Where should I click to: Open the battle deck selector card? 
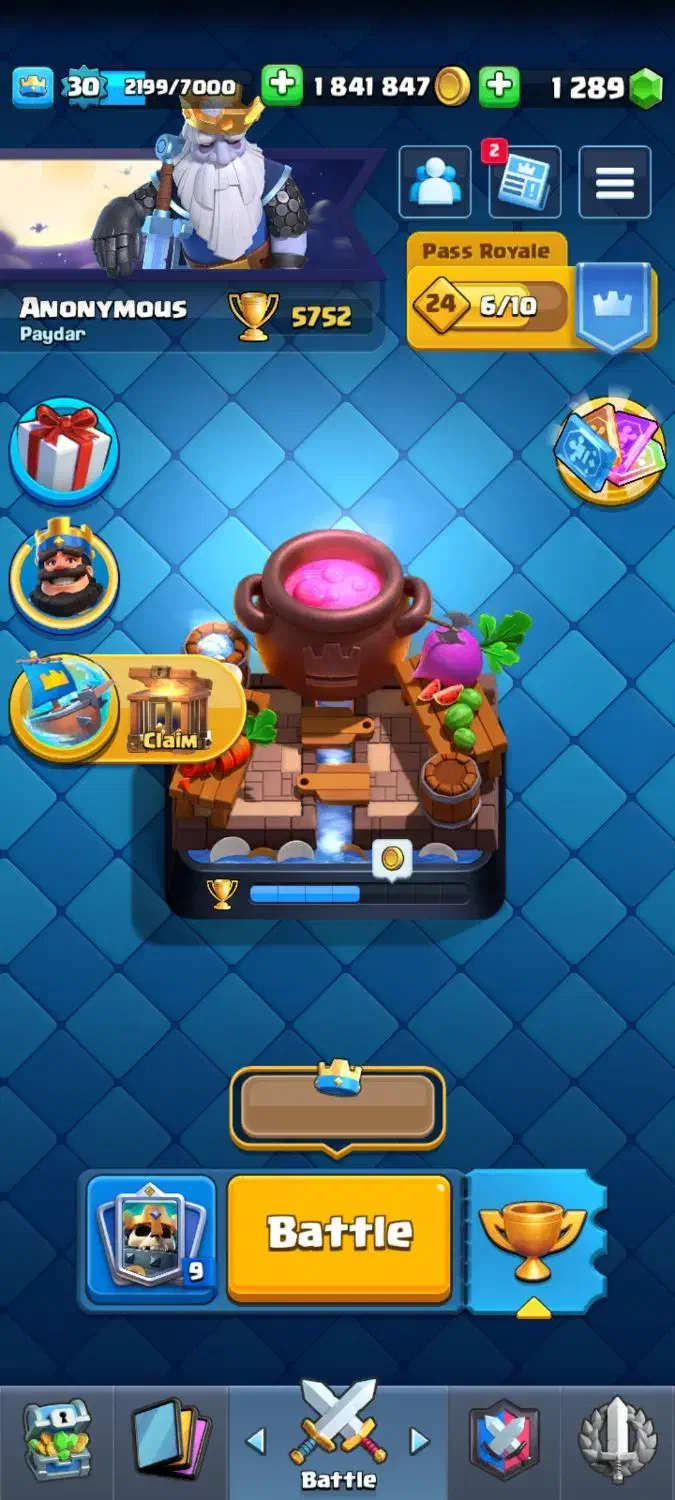[151, 1238]
